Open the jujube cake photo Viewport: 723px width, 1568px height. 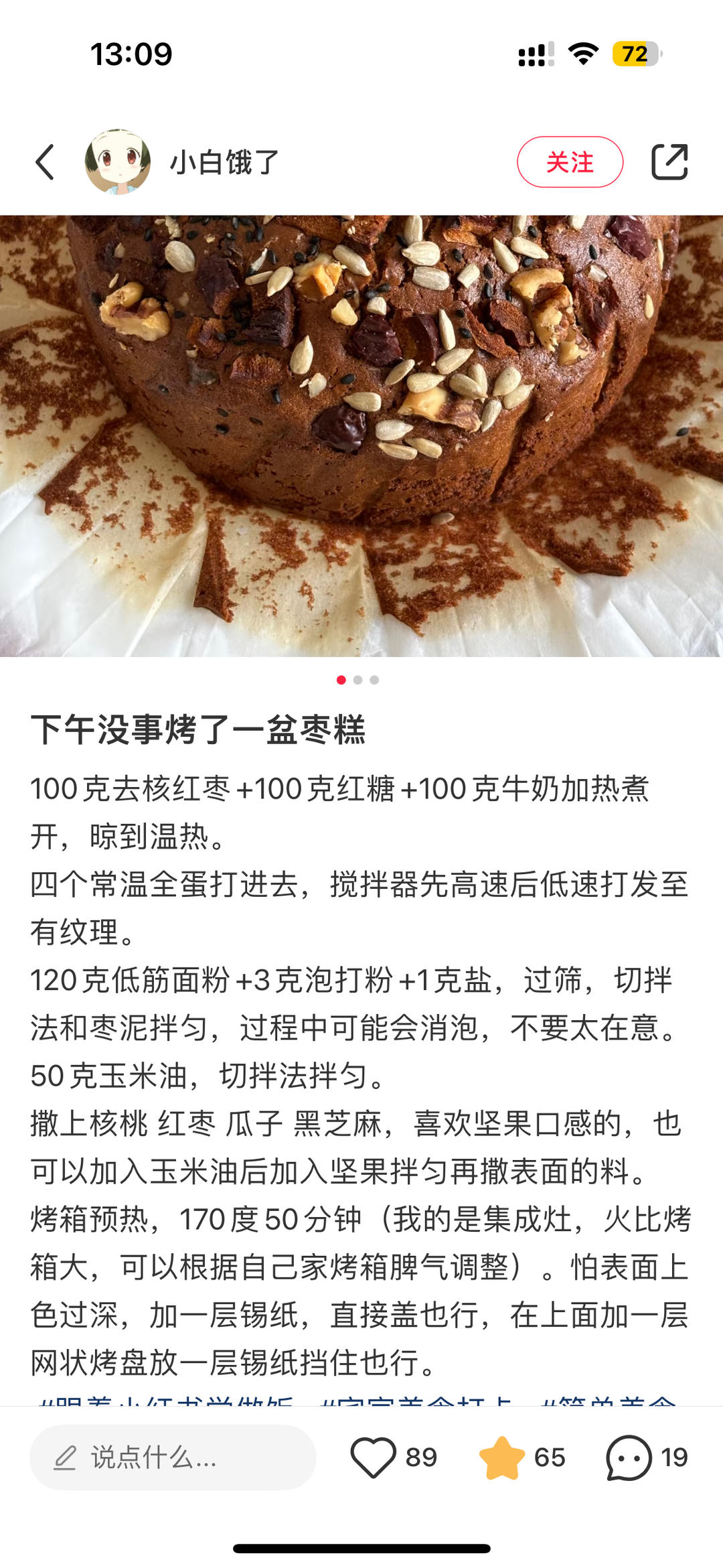361,435
